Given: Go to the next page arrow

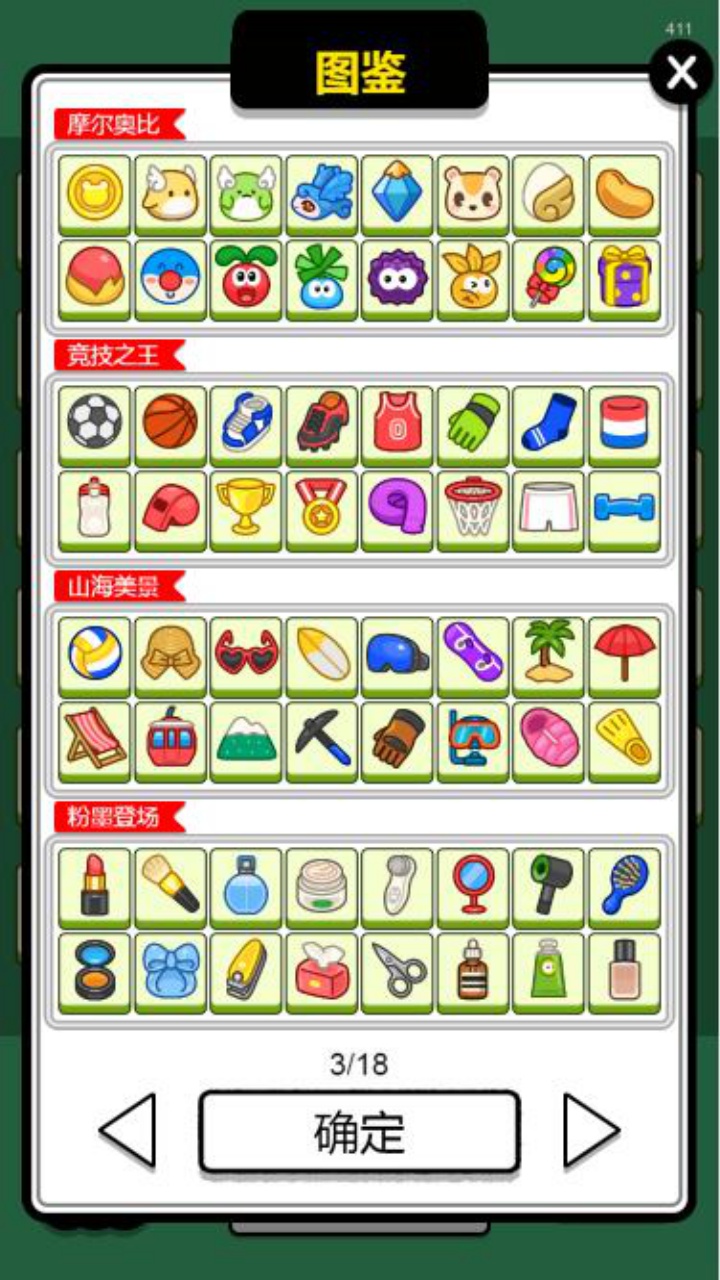Looking at the screenshot, I should 591,1130.
